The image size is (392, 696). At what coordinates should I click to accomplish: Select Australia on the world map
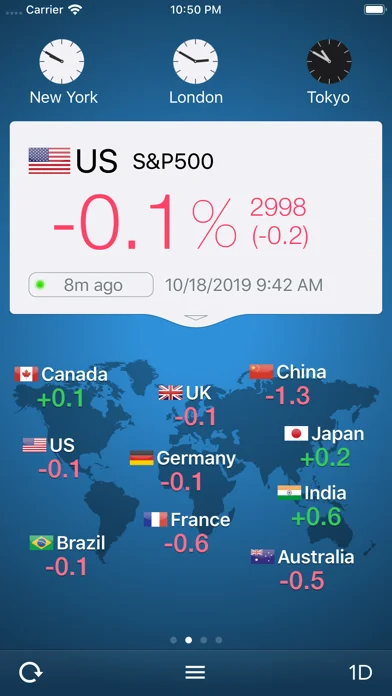302,569
